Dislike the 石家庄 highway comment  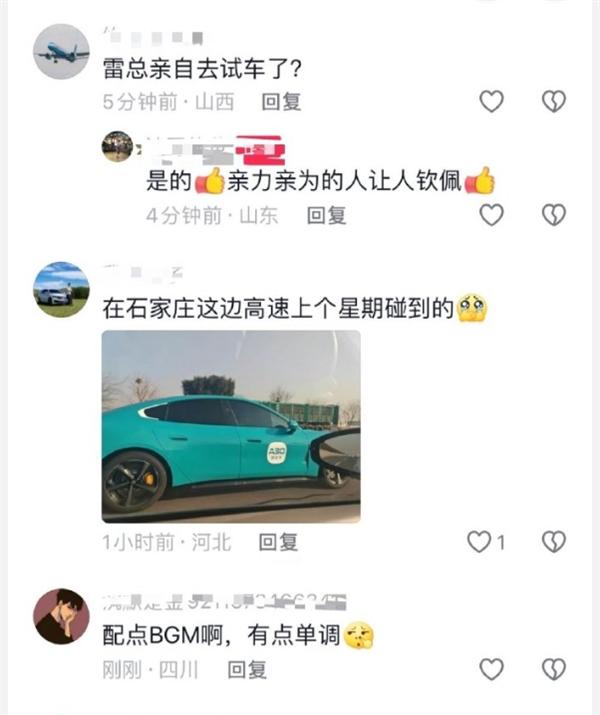[553, 541]
